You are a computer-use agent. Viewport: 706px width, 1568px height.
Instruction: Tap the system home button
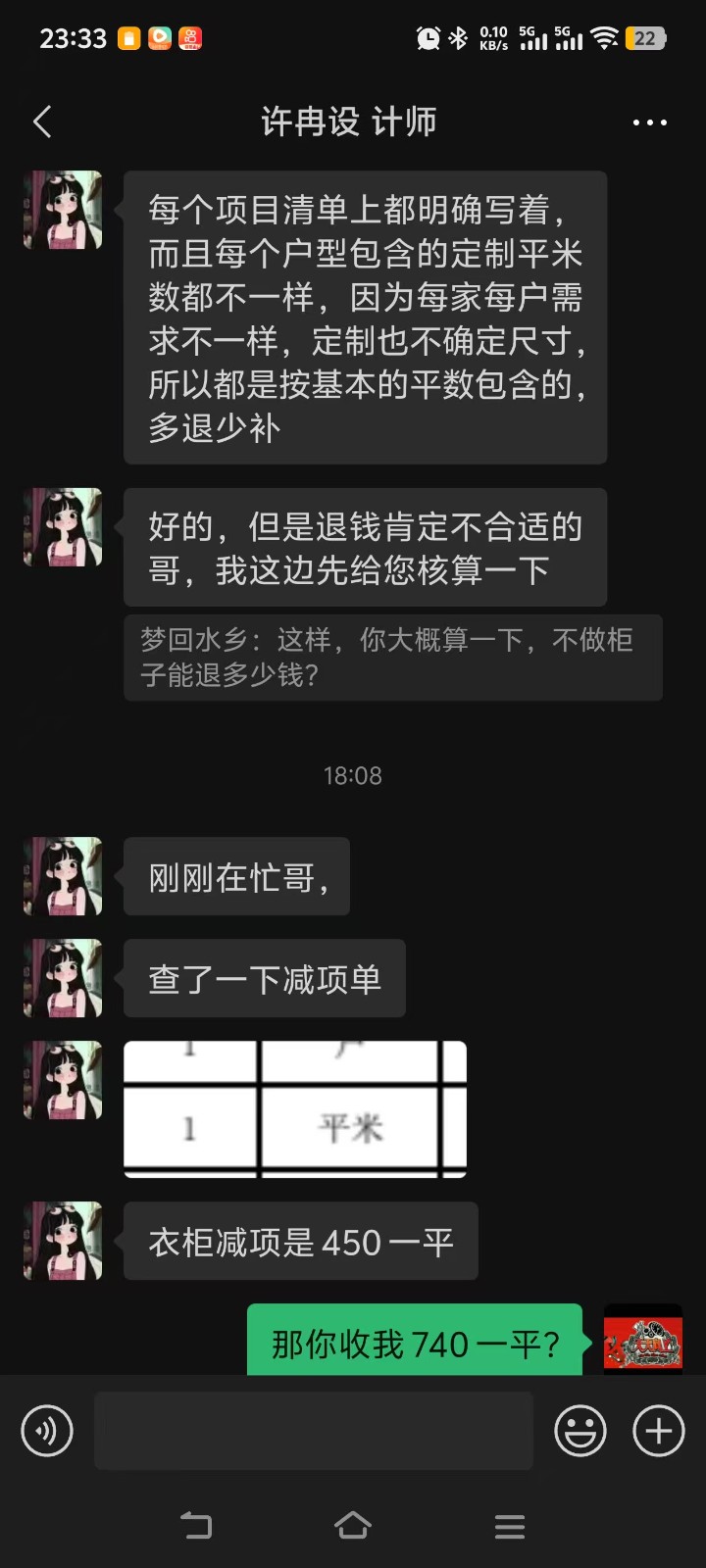click(353, 1526)
